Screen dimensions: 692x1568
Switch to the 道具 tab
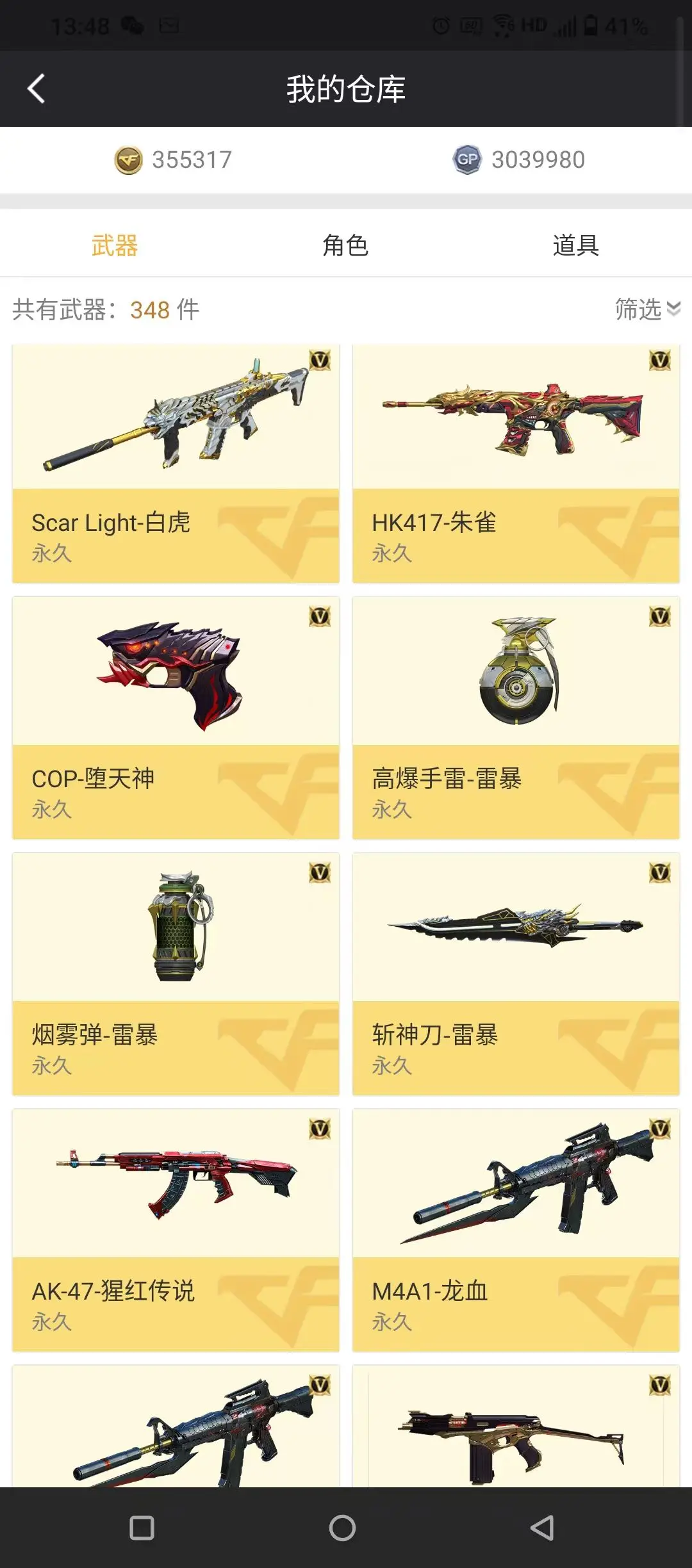(x=576, y=245)
